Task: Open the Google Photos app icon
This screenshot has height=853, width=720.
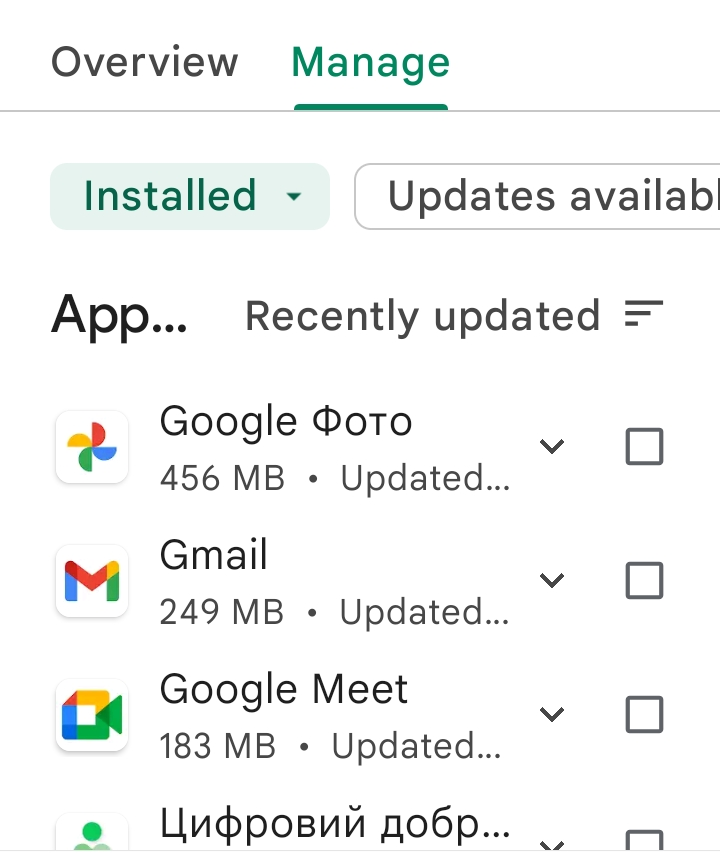Action: tap(91, 447)
